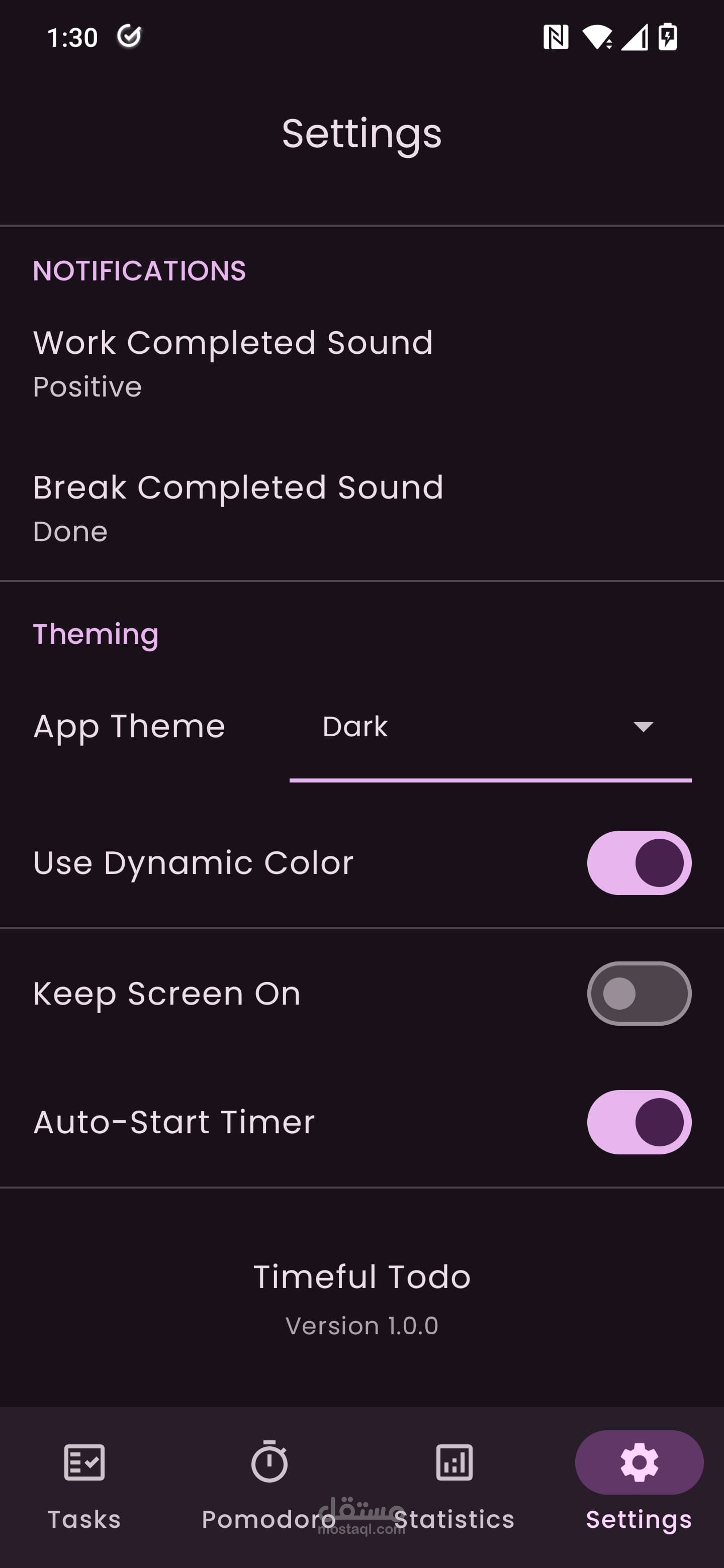Select the Settings tab
Viewport: 724px width, 1568px height.
[639, 1484]
